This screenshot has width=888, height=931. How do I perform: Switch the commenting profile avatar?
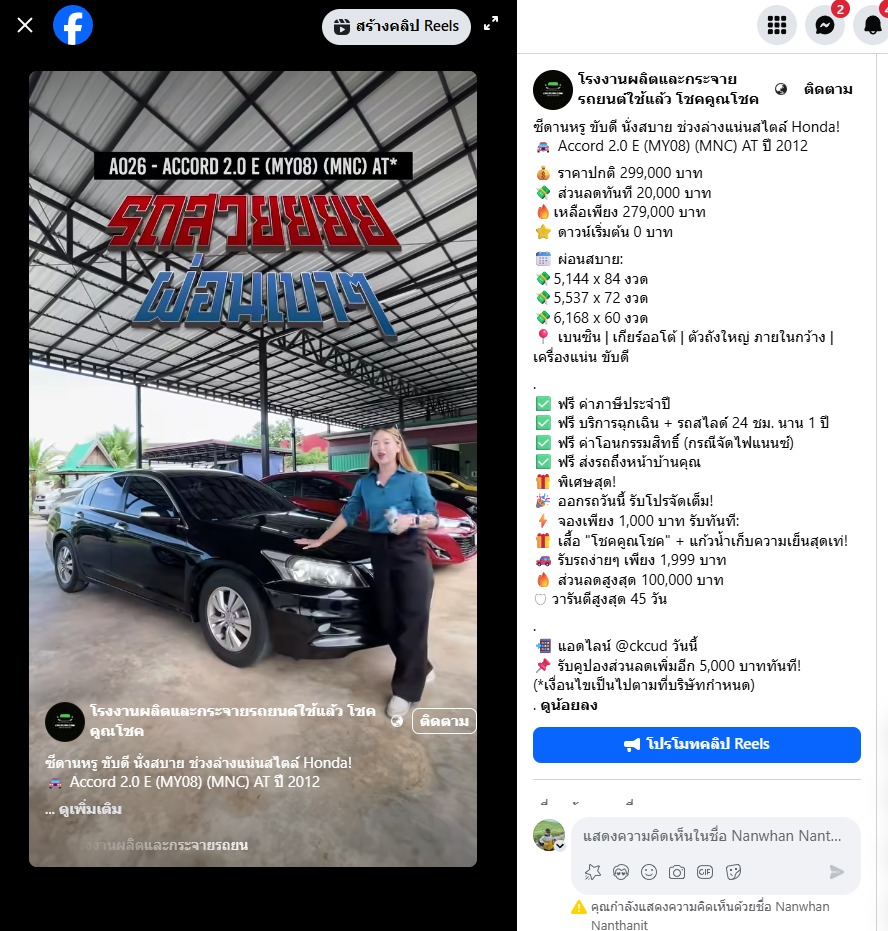pyautogui.click(x=549, y=836)
